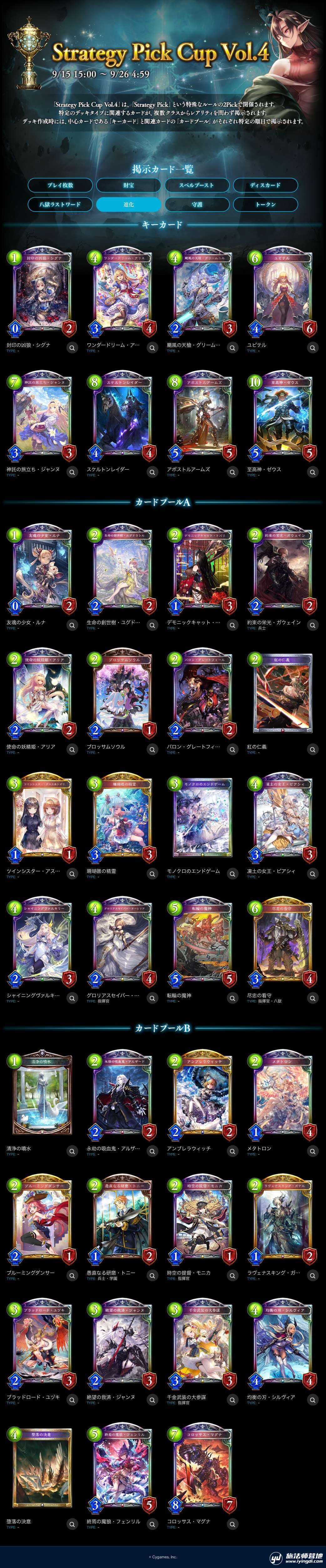Switch to the プレイ枚数 tab

click(60, 185)
